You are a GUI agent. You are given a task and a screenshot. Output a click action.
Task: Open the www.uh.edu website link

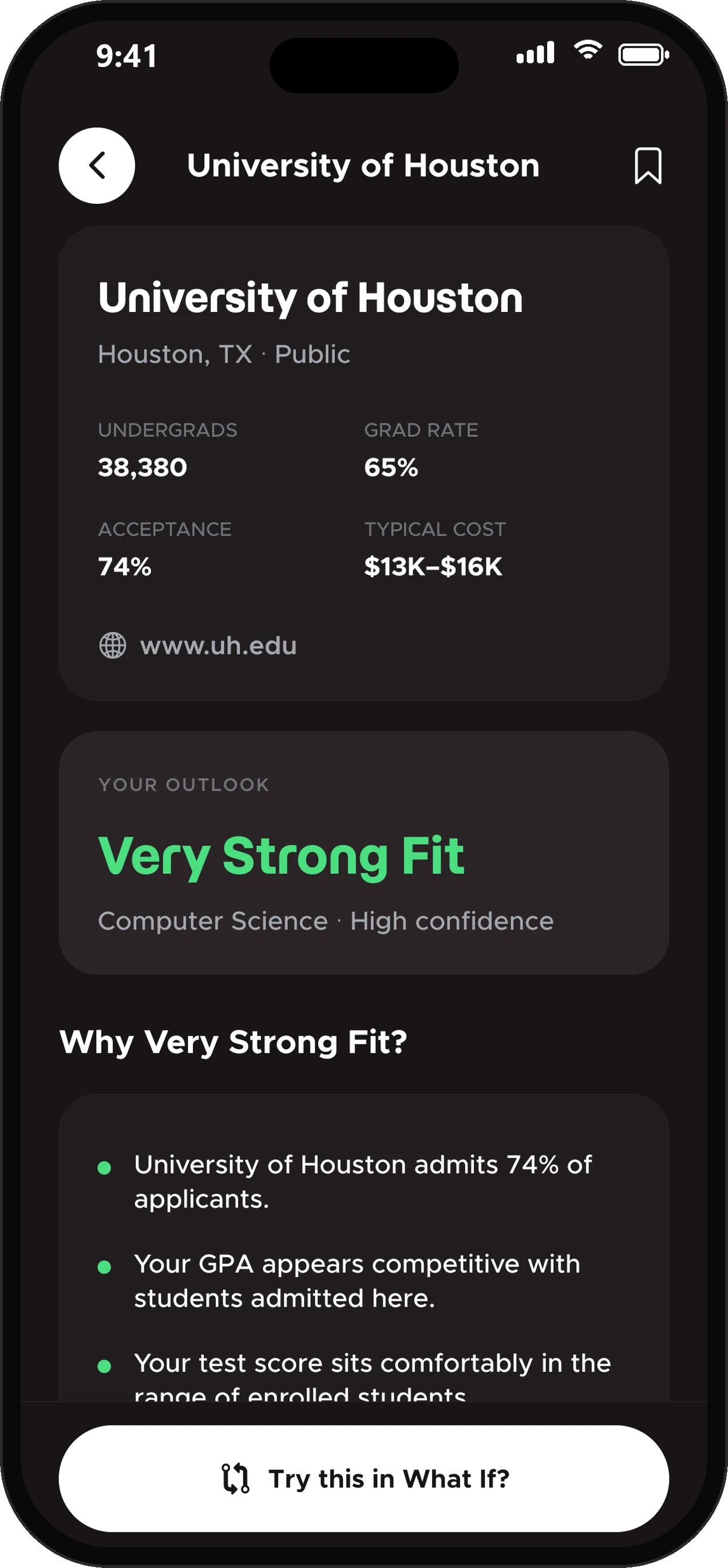[x=198, y=646]
